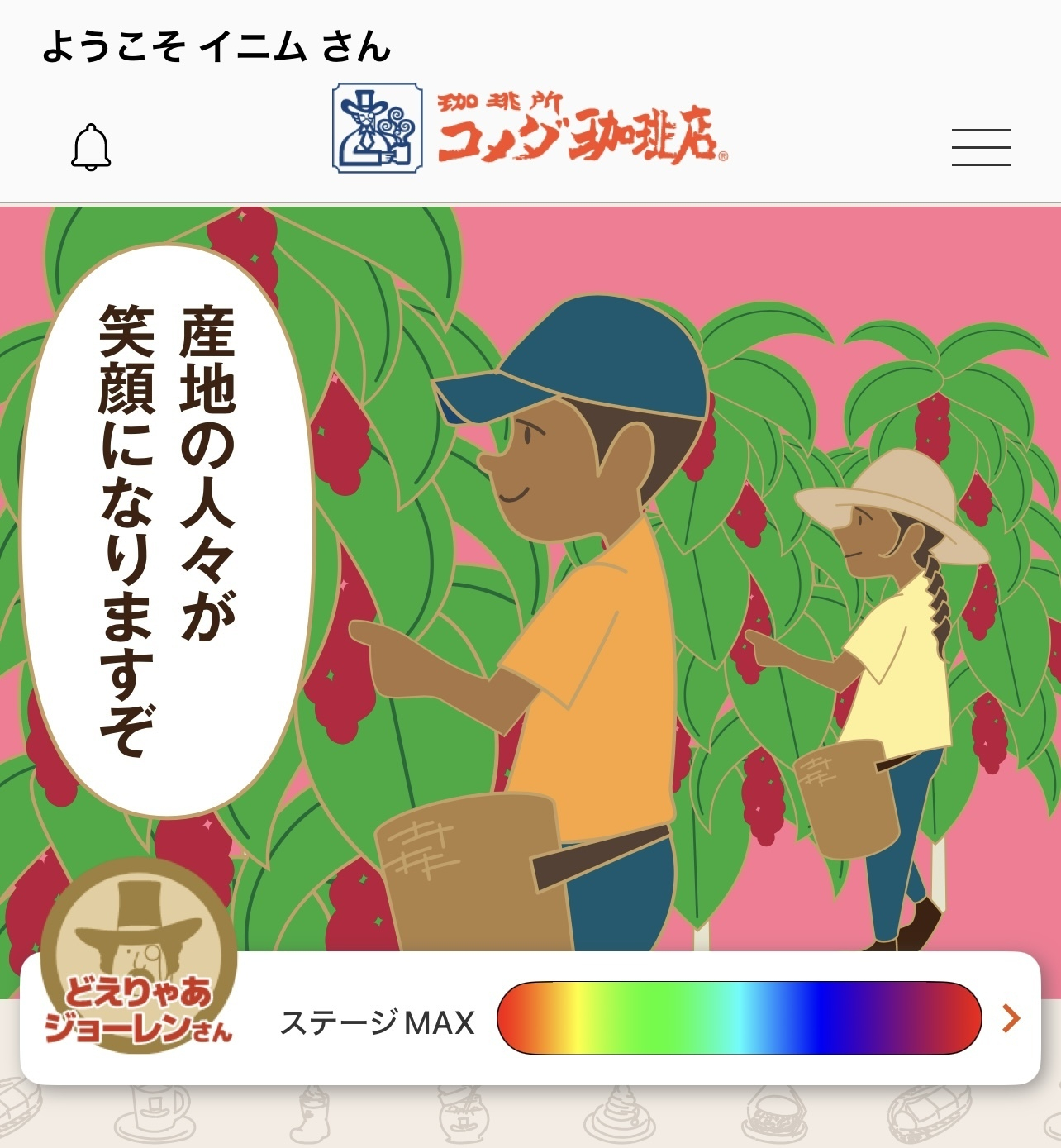Open the hamburger menu
This screenshot has width=1061, height=1148.
tap(981, 148)
